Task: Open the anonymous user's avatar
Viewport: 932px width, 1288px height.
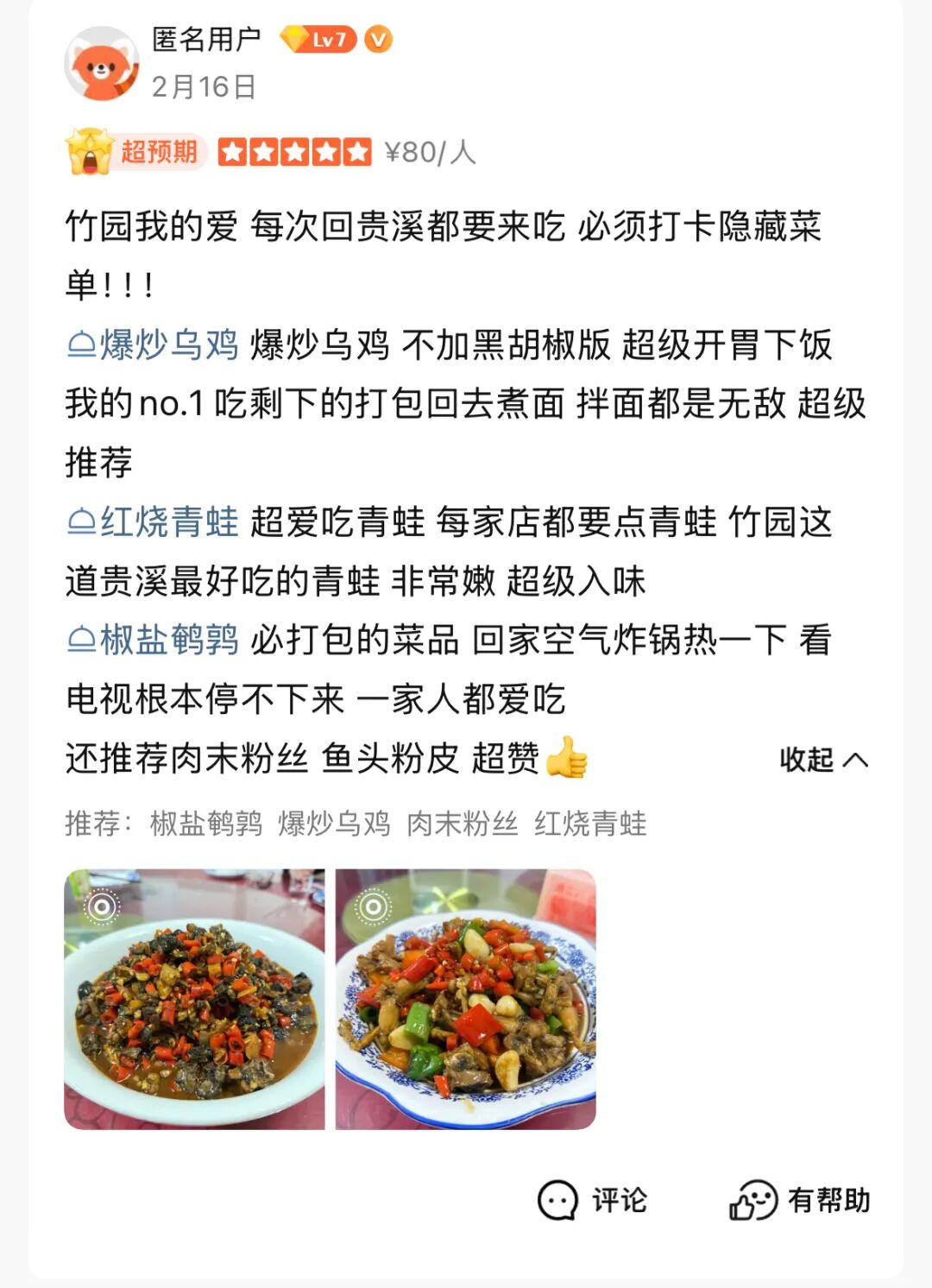Action: coord(102,64)
